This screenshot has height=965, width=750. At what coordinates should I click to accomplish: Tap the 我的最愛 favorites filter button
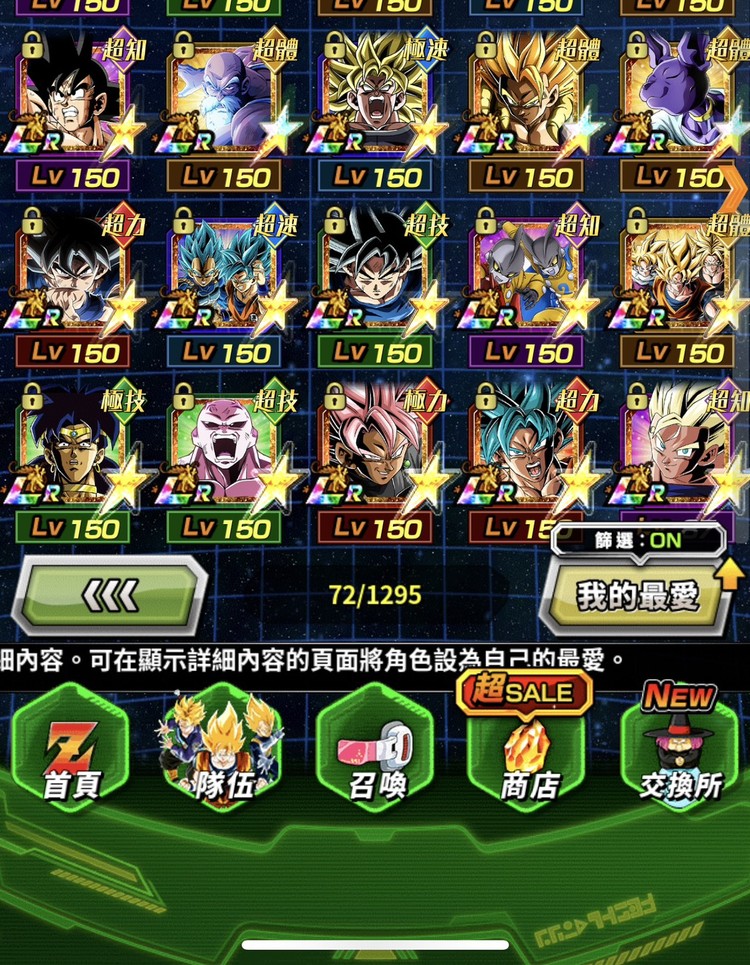(636, 596)
